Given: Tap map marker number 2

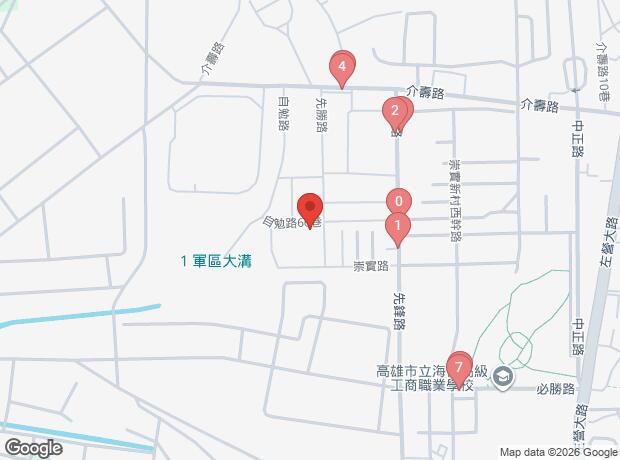Looking at the screenshot, I should 395,111.
